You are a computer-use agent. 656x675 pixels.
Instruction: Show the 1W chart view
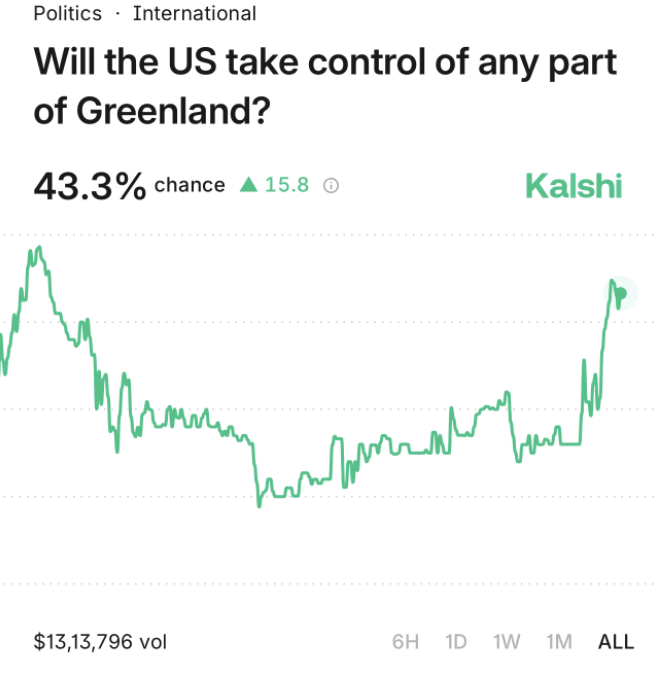(x=507, y=642)
